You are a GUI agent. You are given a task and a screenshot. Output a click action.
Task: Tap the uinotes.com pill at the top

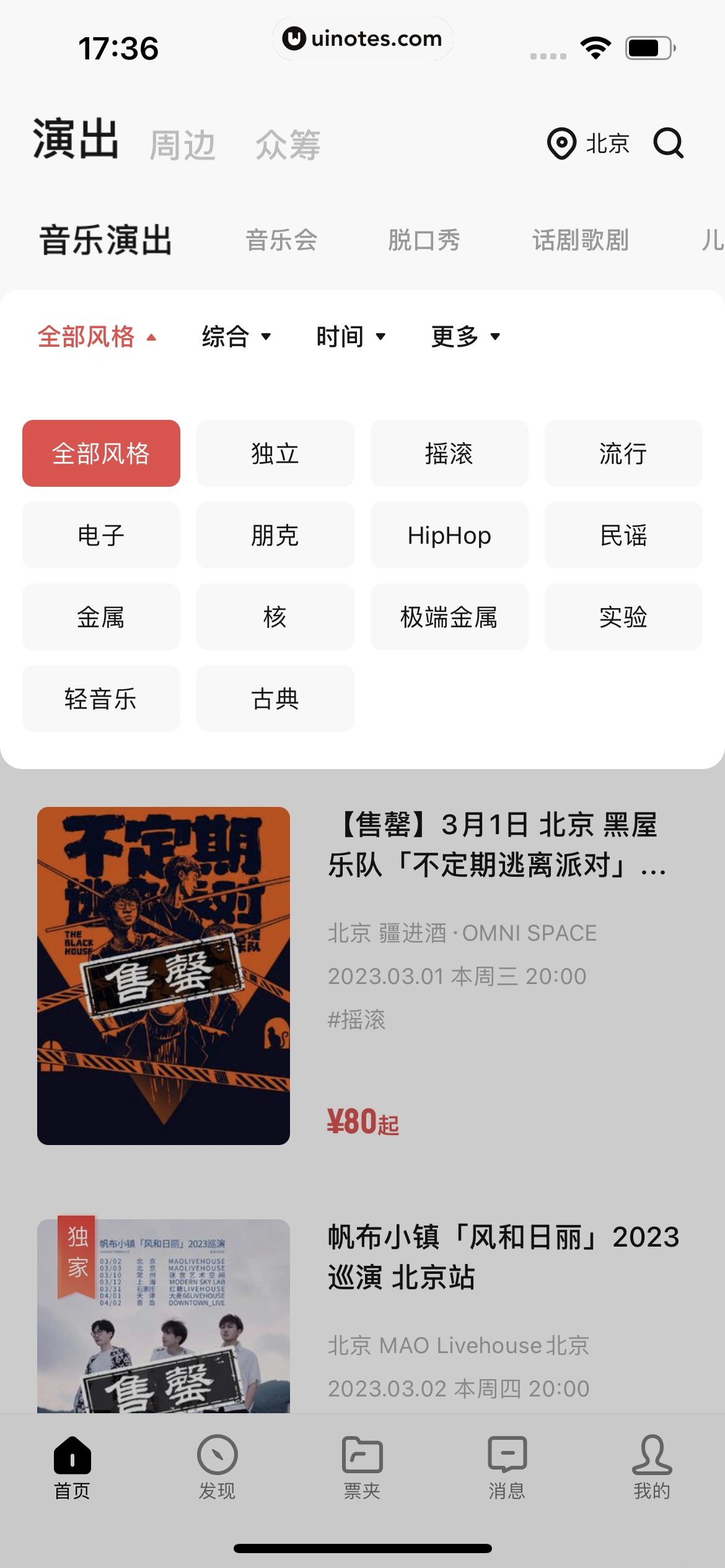pos(362,38)
